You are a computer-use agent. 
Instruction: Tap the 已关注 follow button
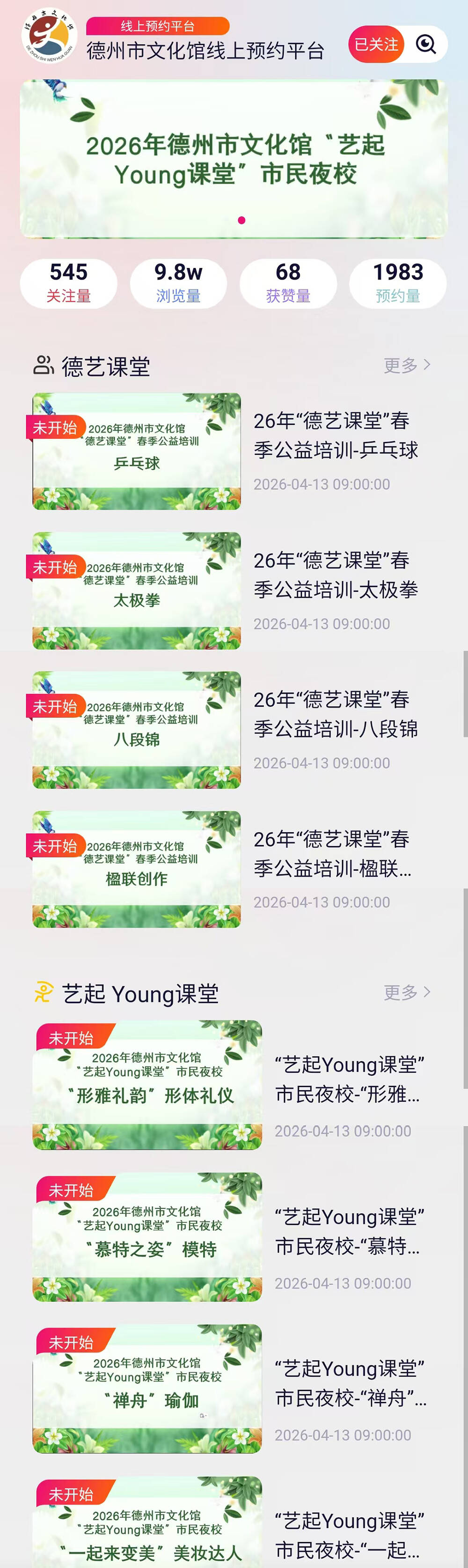[376, 44]
